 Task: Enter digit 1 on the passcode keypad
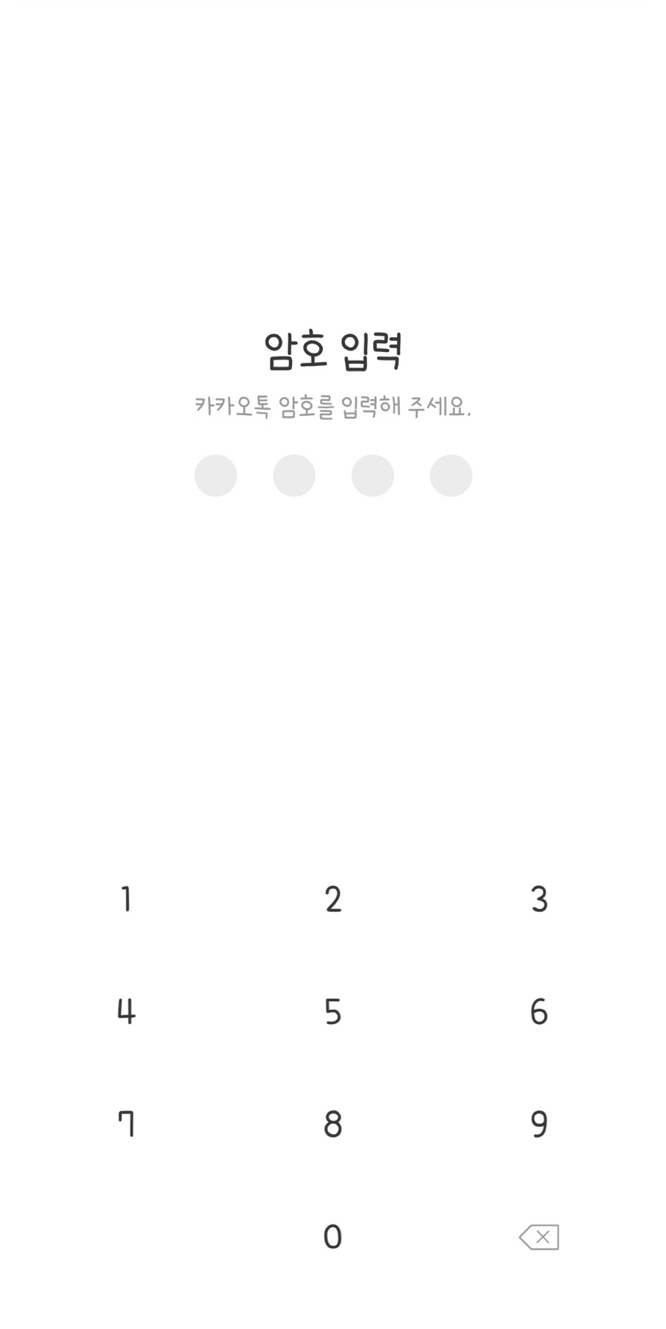pos(126,899)
